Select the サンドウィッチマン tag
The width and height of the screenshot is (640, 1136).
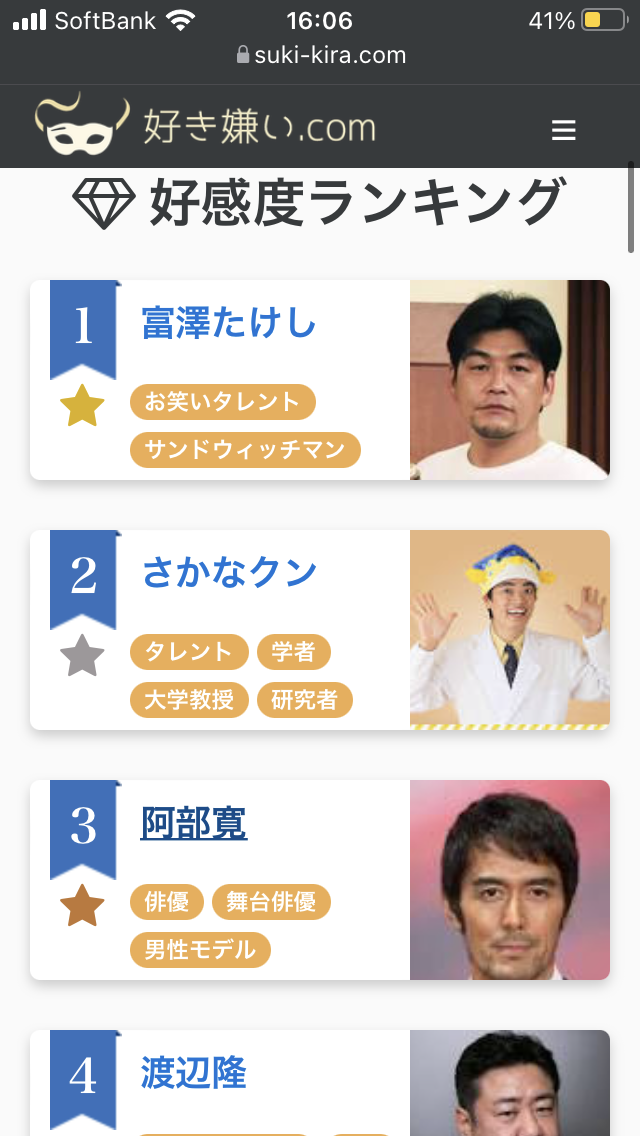tap(245, 449)
